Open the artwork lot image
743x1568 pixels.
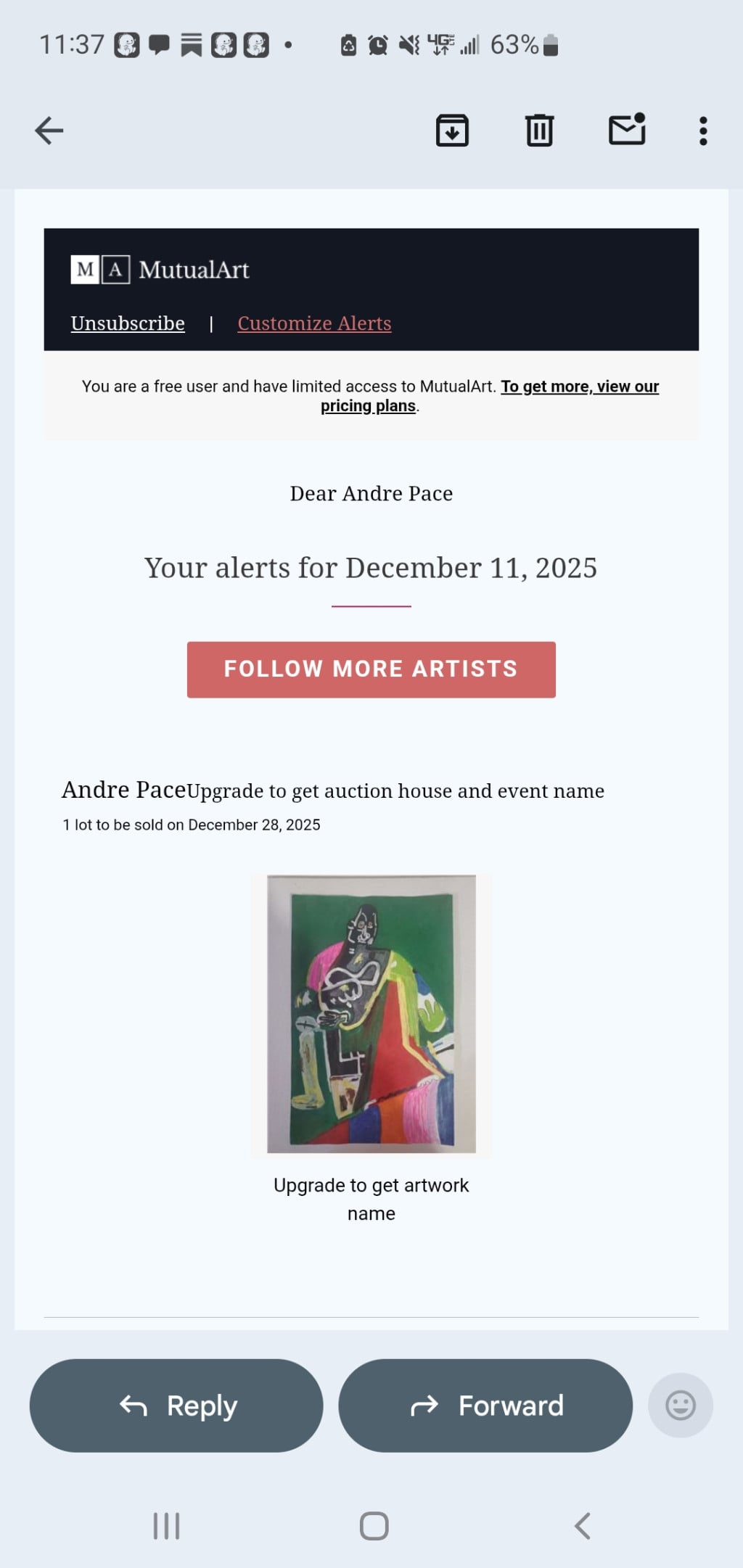(x=371, y=1014)
